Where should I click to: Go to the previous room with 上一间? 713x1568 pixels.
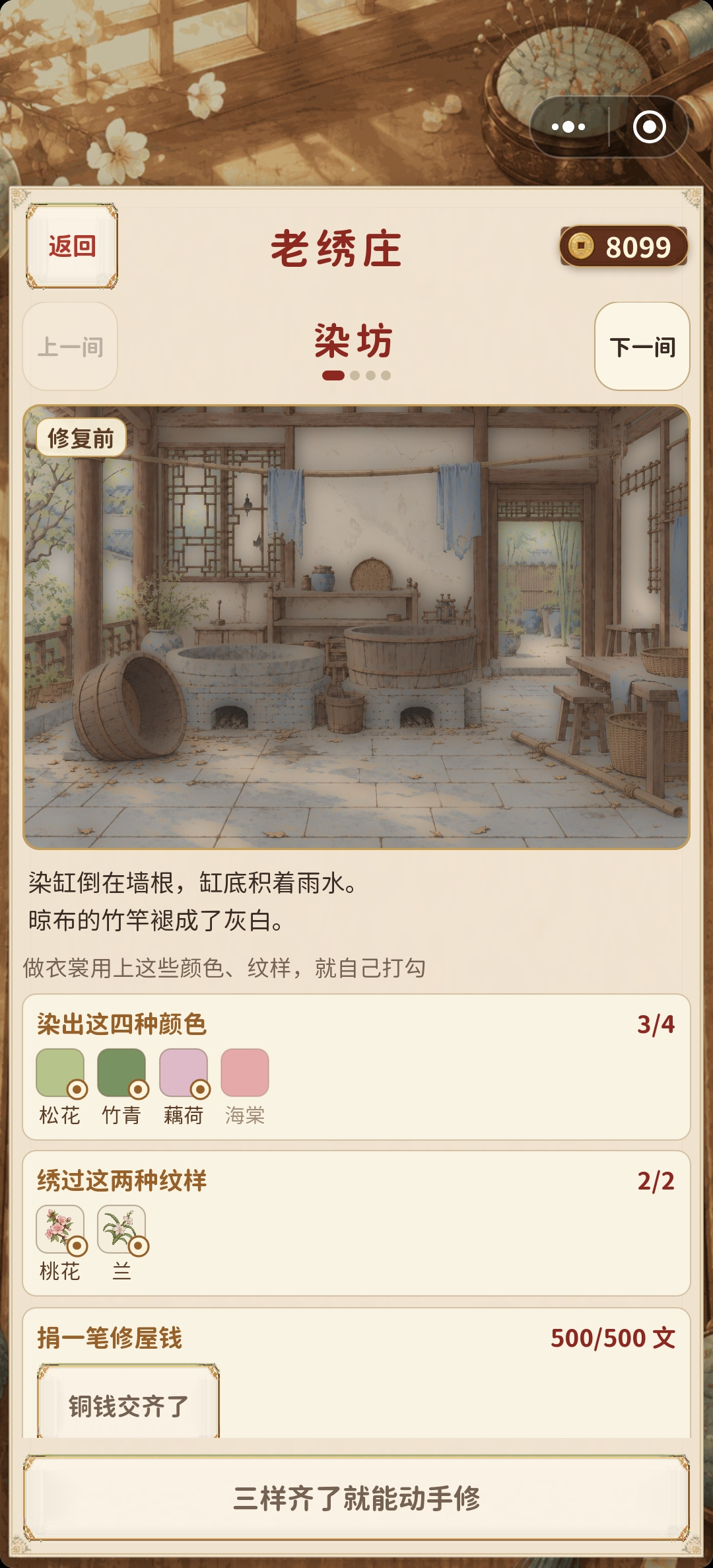[70, 347]
